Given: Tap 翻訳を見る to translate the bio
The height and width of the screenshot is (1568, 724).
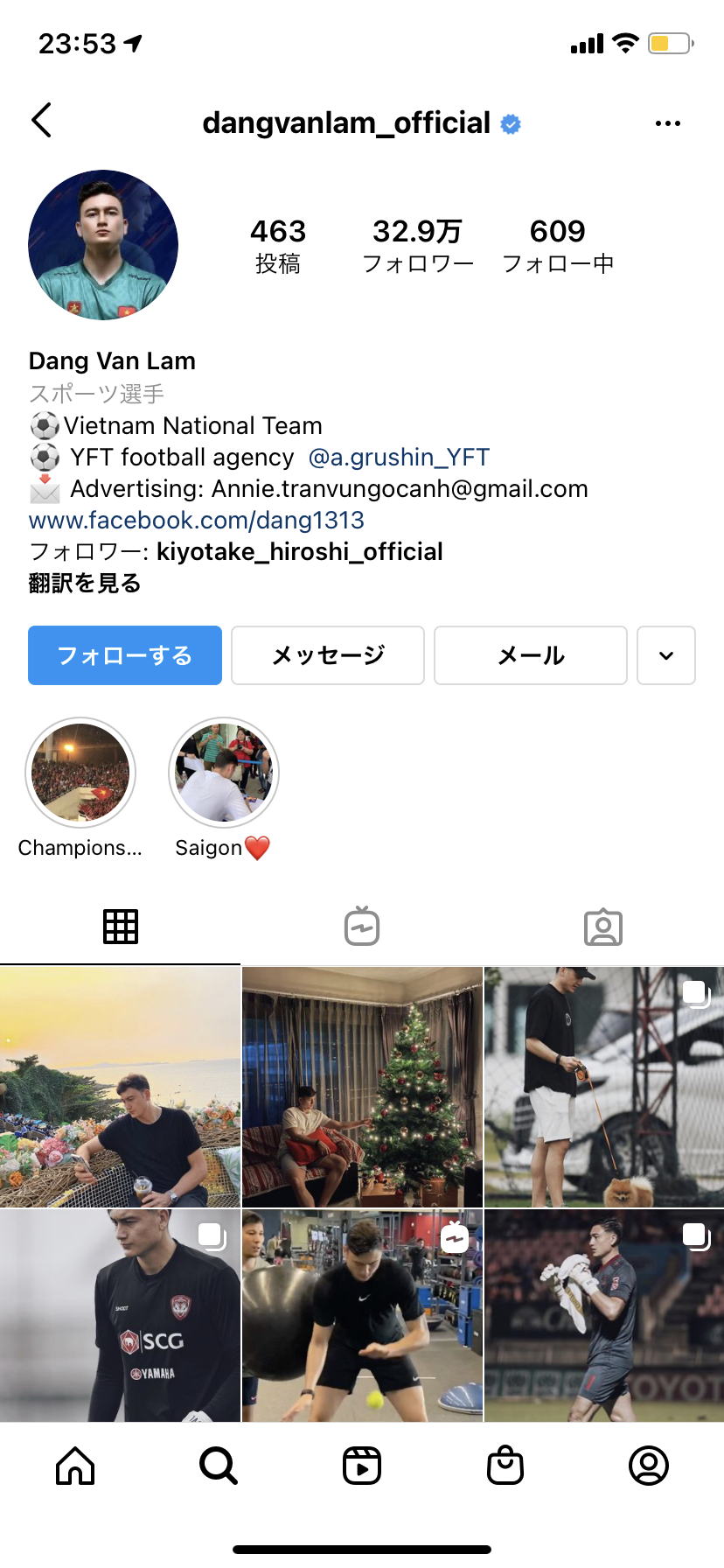Looking at the screenshot, I should pyautogui.click(x=85, y=583).
